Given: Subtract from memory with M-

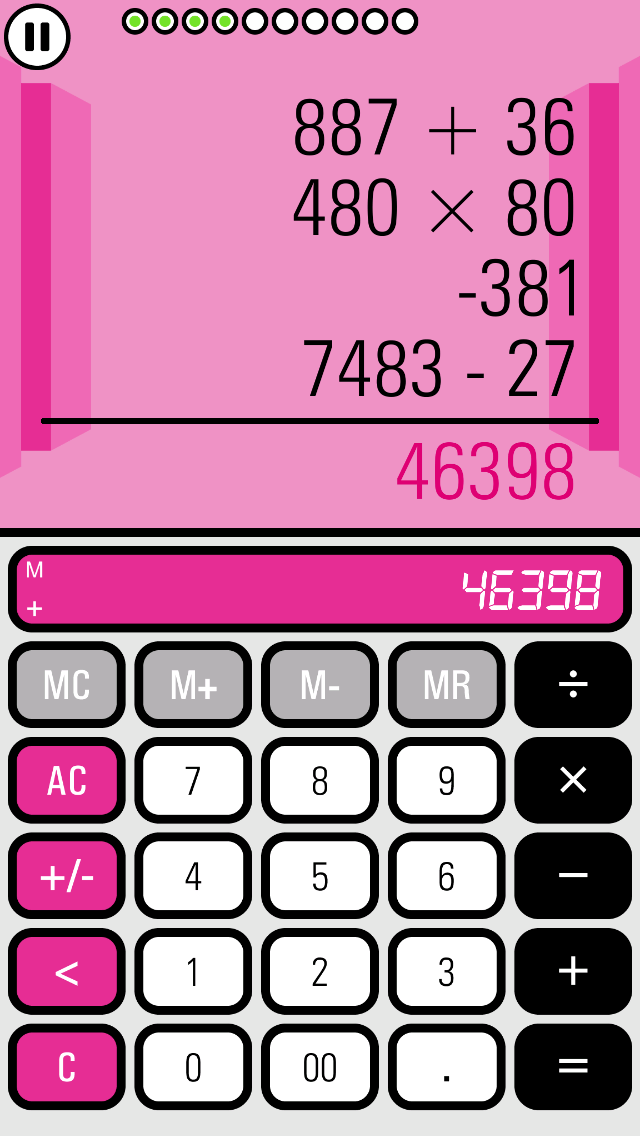Looking at the screenshot, I should [320, 684].
